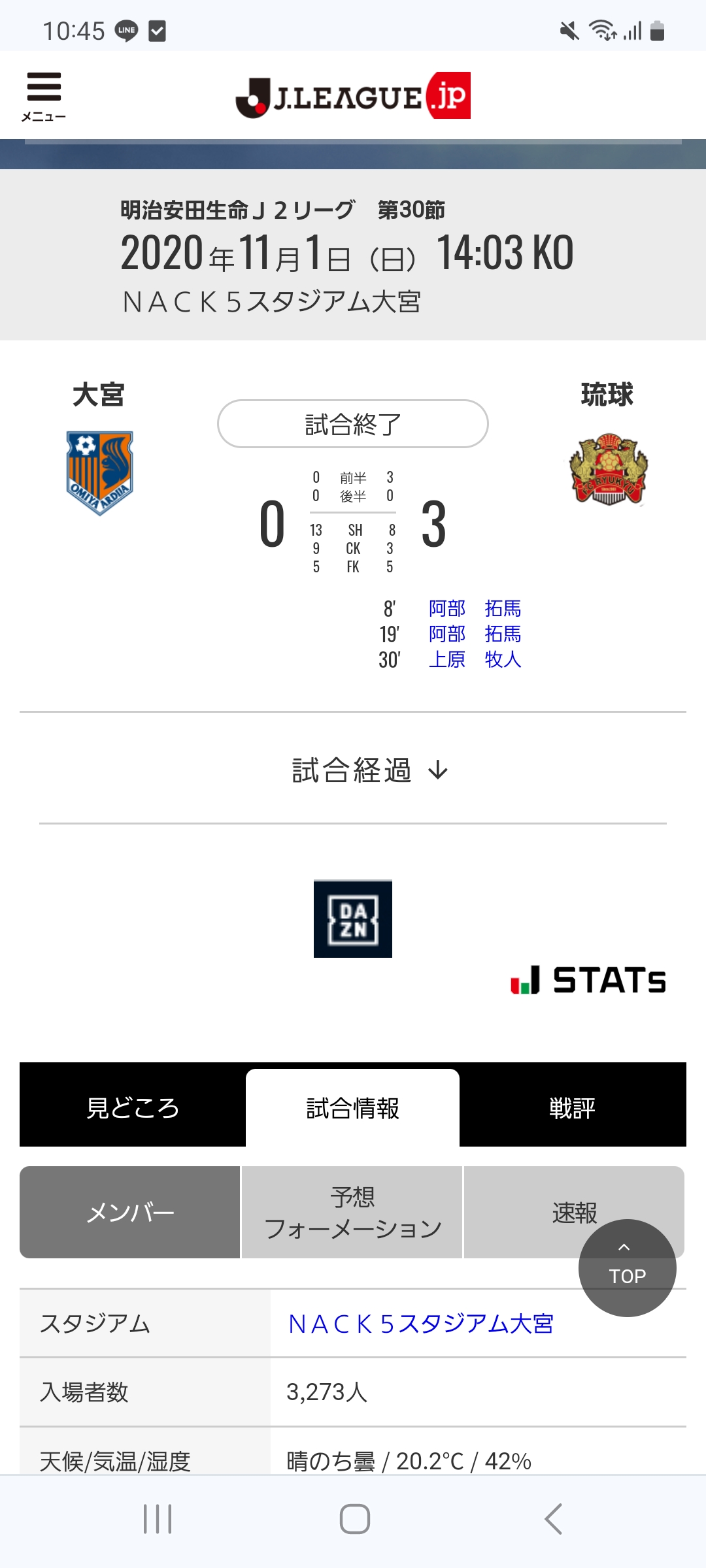This screenshot has height=1568, width=706.
Task: Open NACK5スタジアム大宮 stadium link
Action: (421, 1324)
